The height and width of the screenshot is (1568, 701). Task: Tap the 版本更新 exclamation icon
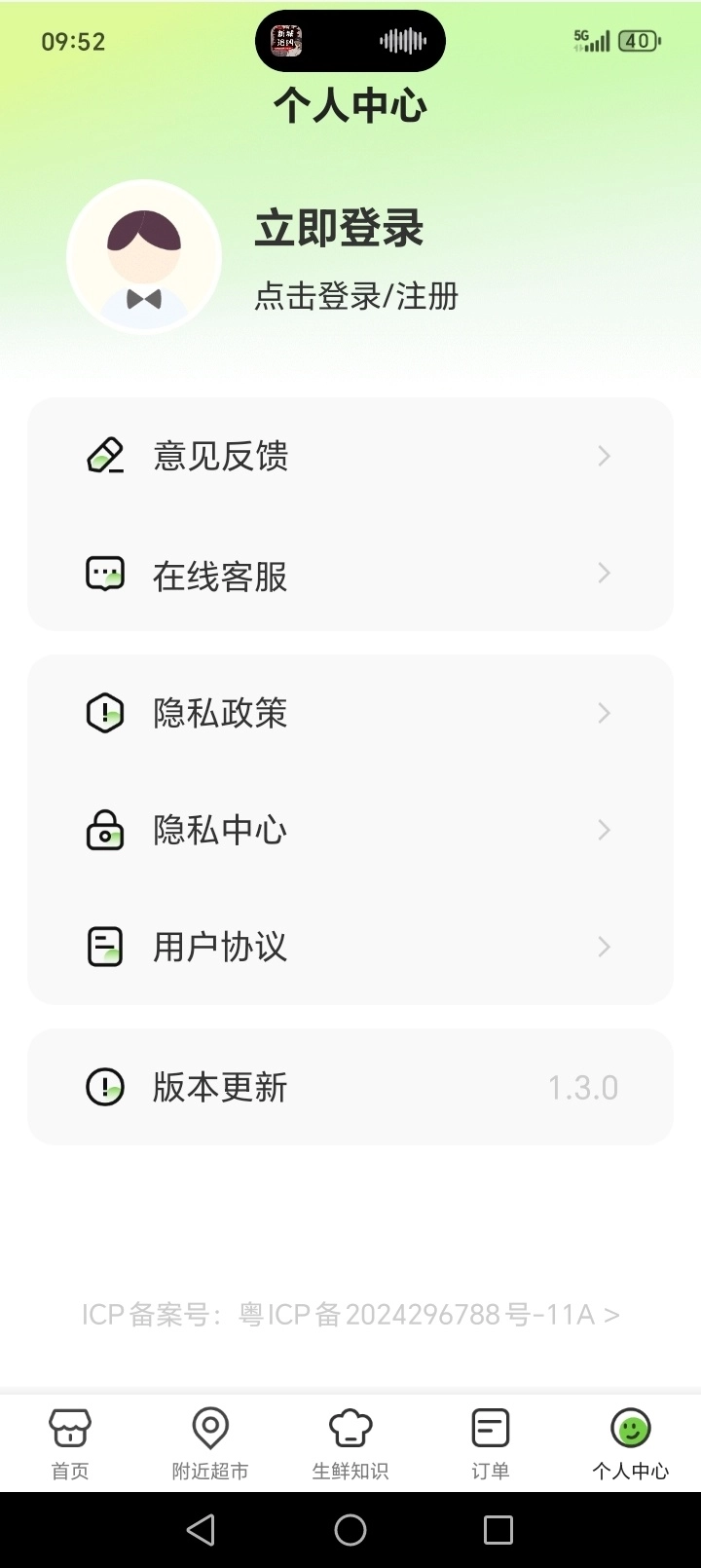(105, 1087)
